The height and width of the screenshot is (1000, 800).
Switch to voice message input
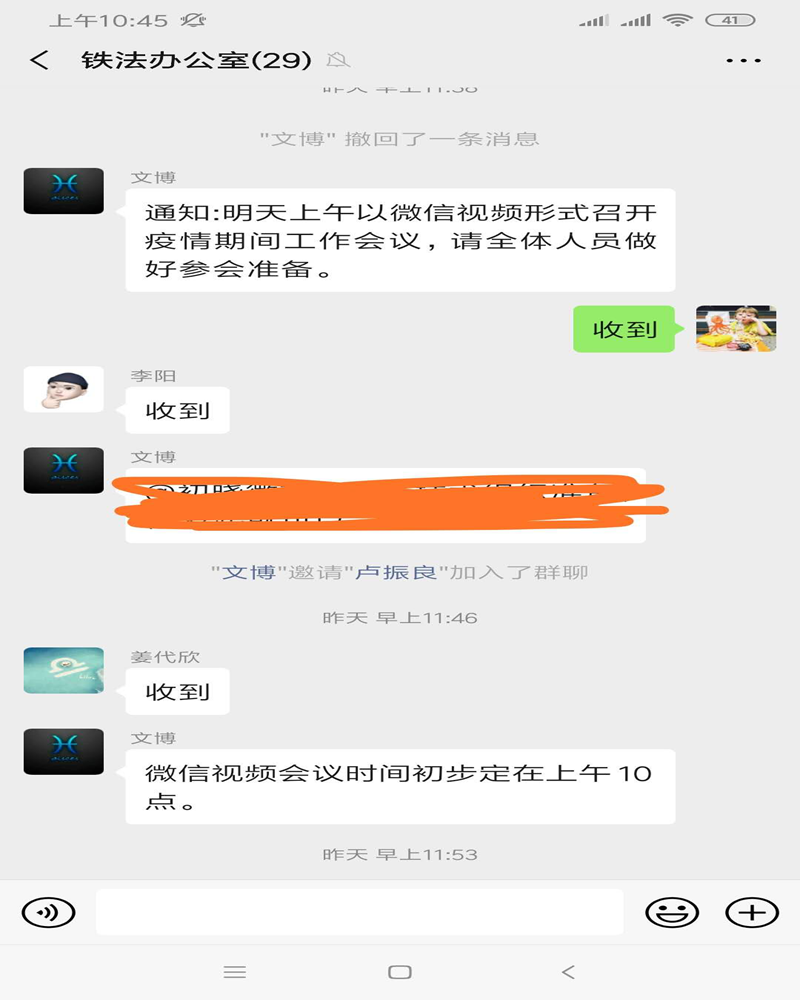[x=49, y=912]
